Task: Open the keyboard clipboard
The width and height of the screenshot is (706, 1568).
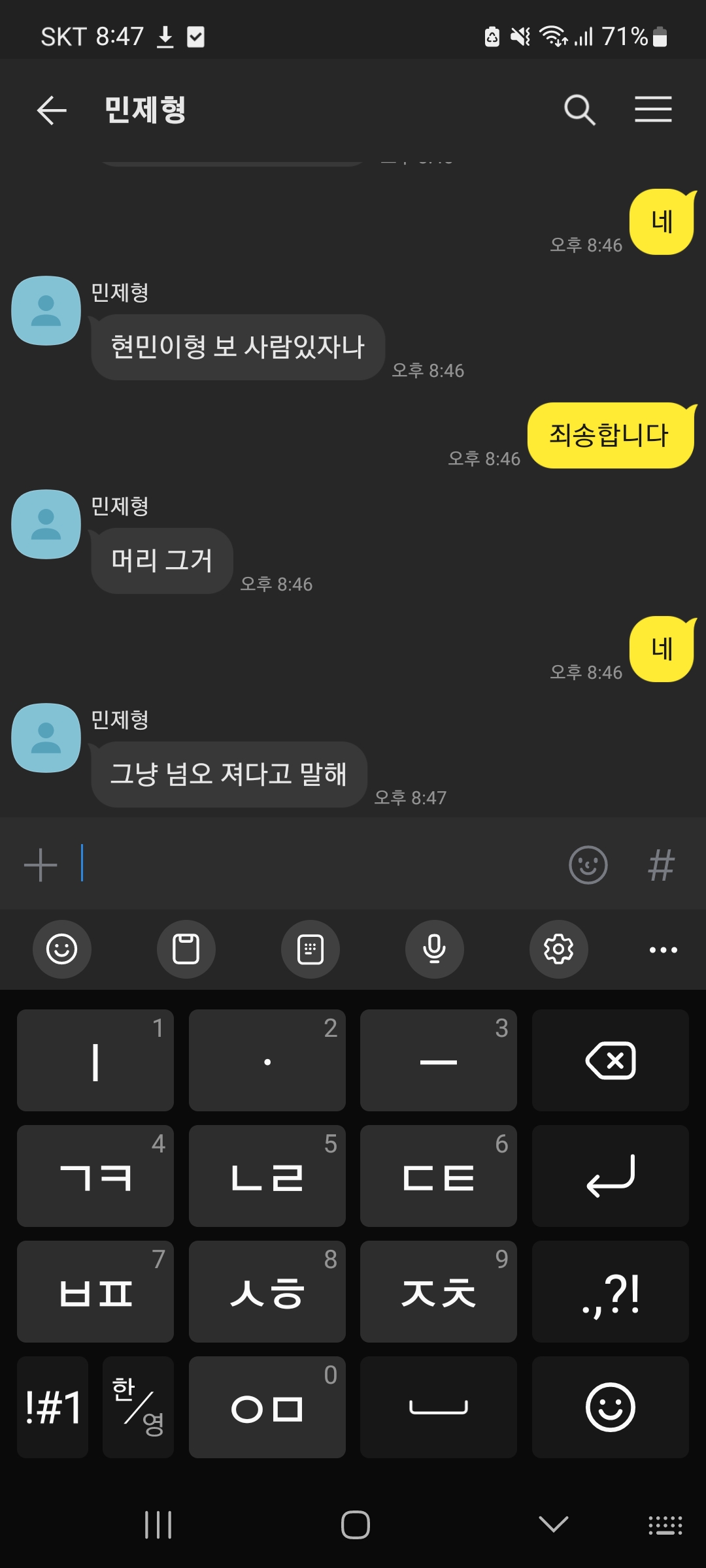Action: (186, 949)
